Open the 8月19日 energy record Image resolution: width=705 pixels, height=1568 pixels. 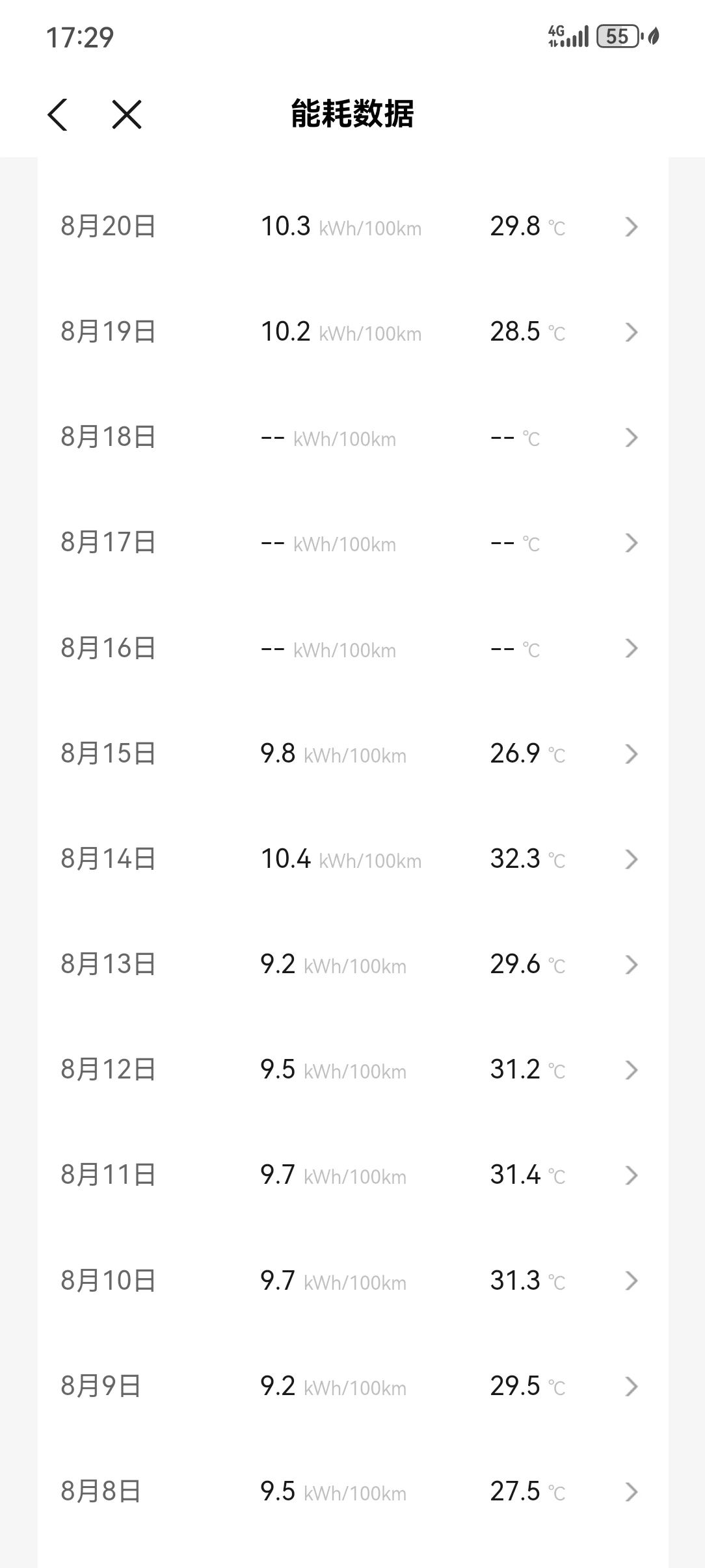pyautogui.click(x=352, y=332)
